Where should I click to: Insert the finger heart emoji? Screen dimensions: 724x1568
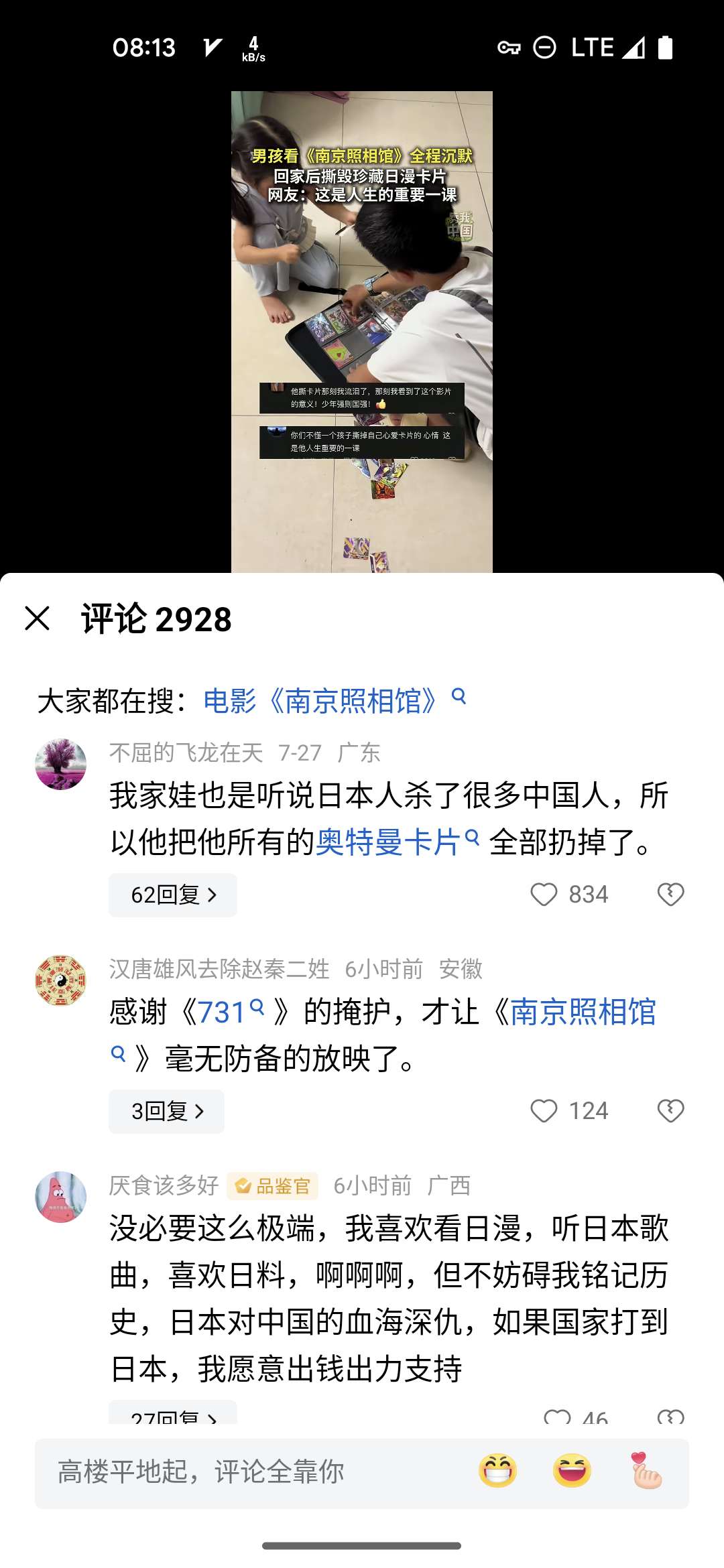pyautogui.click(x=646, y=1471)
